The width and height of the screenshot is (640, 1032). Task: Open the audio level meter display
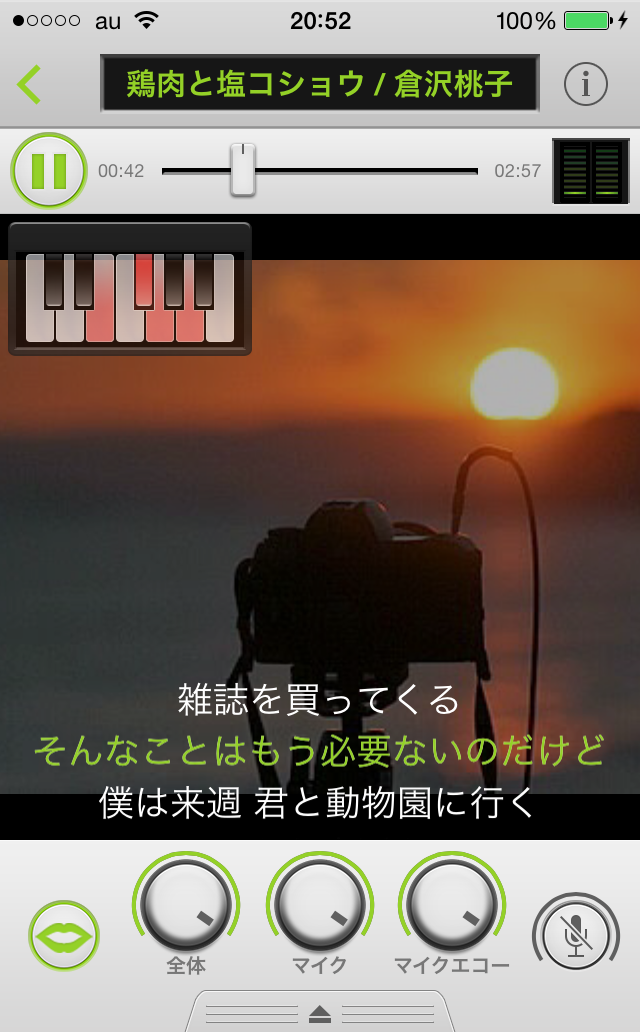591,171
